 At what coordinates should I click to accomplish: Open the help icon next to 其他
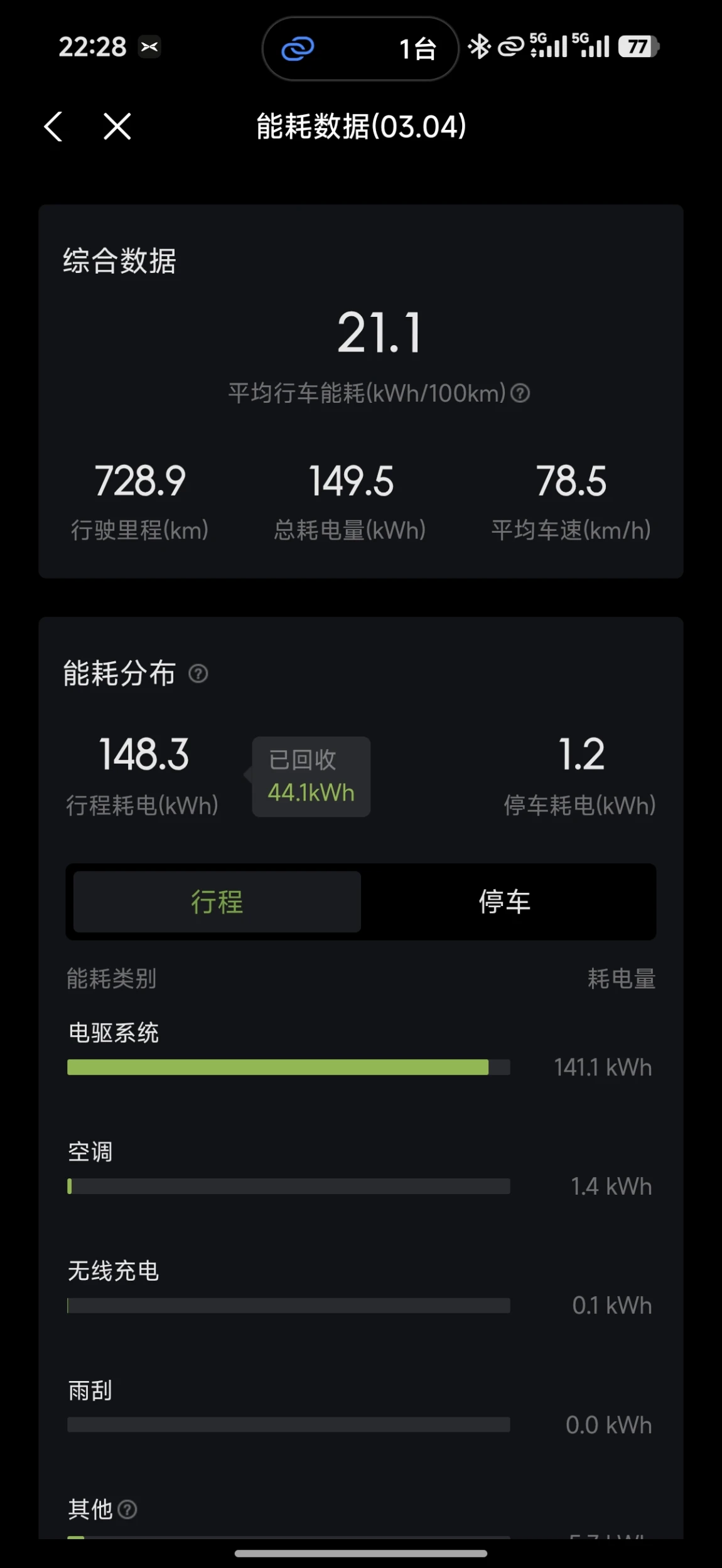[x=127, y=1509]
